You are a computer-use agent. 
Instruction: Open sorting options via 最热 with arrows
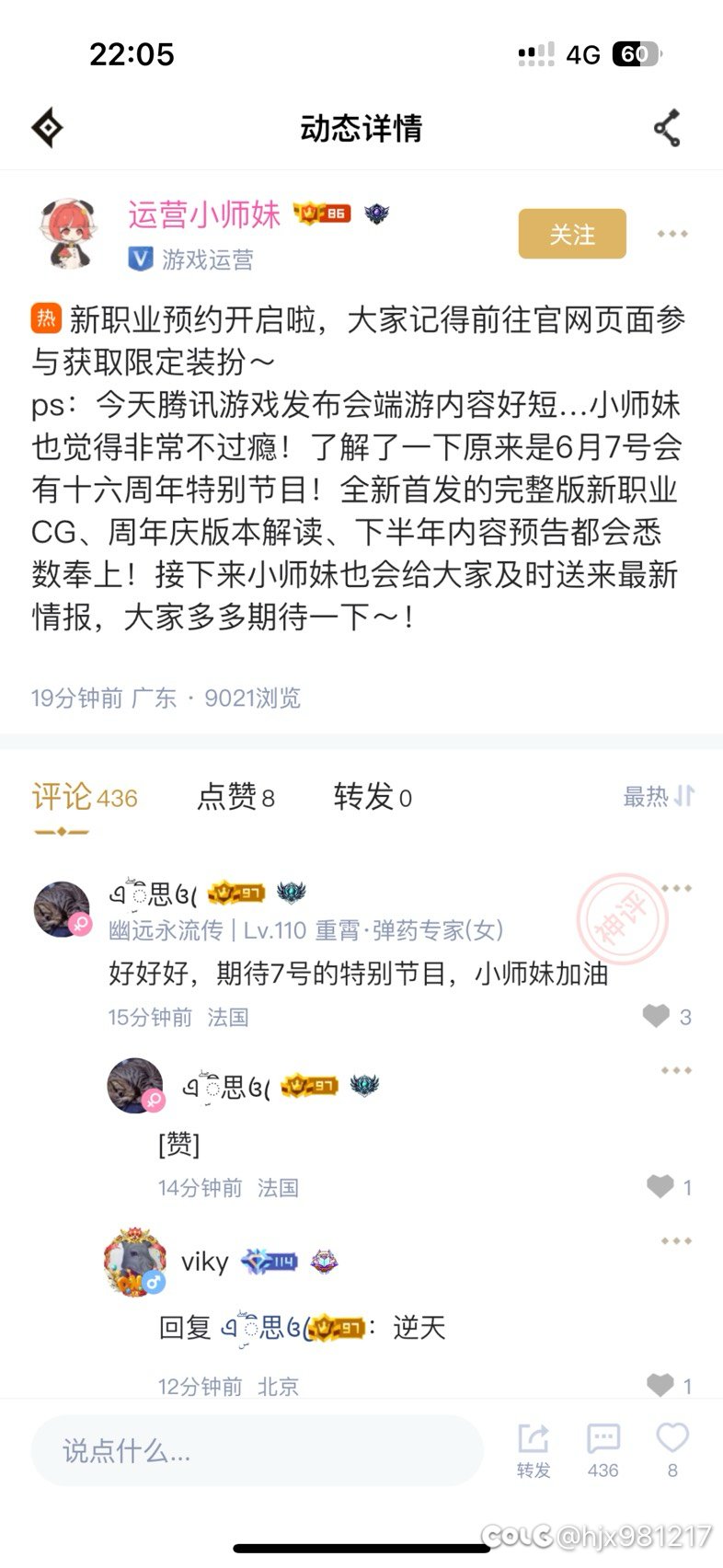(x=660, y=797)
